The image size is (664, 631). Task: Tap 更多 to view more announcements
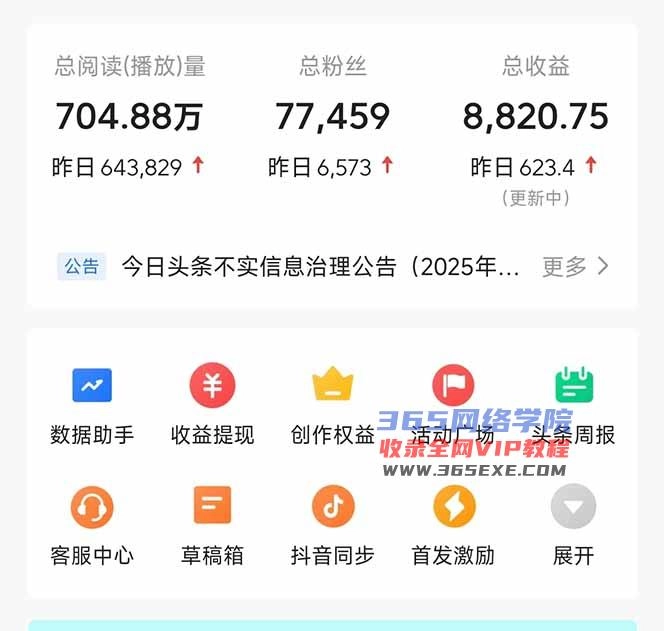pos(575,266)
